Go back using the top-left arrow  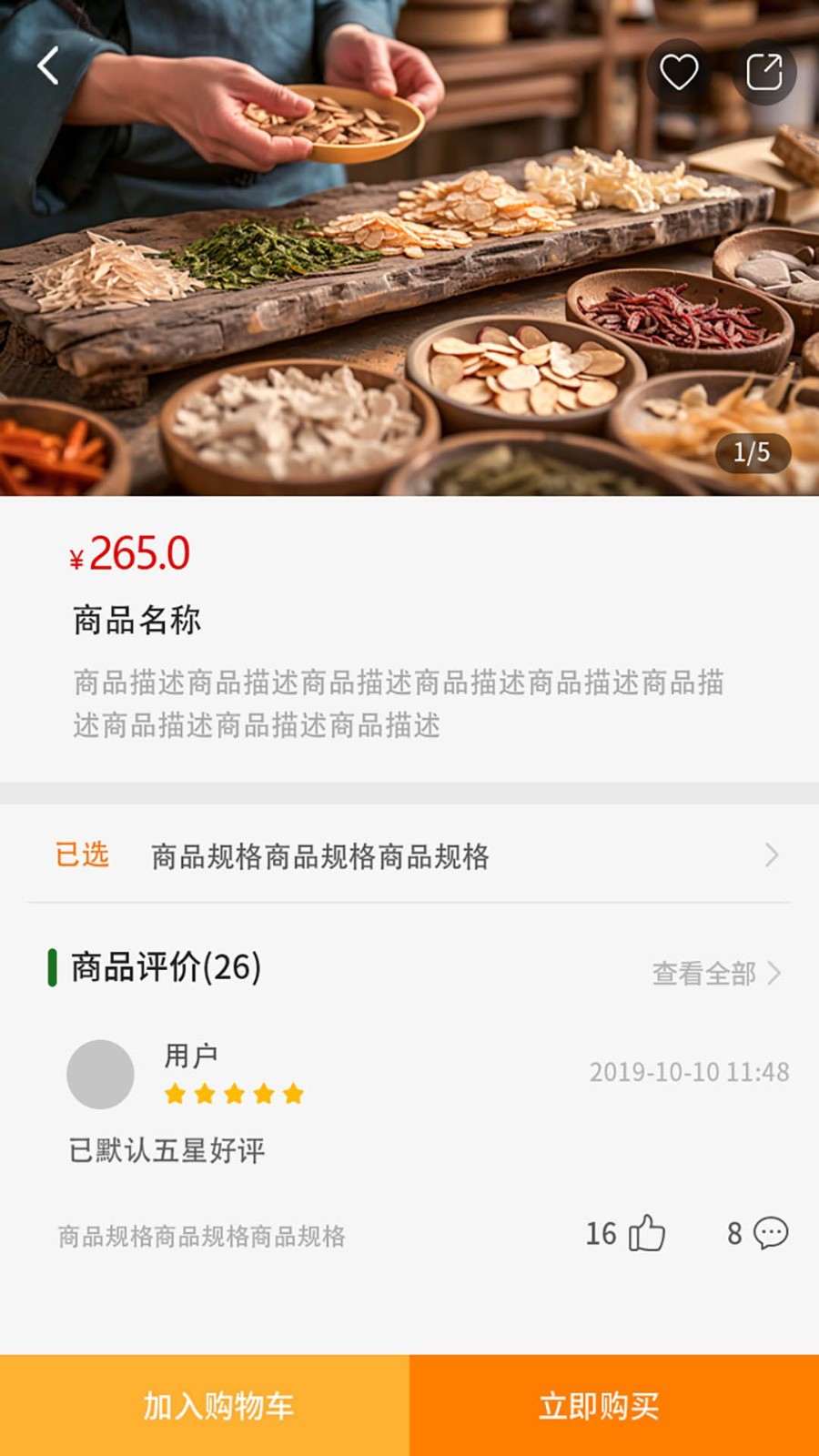(x=48, y=66)
